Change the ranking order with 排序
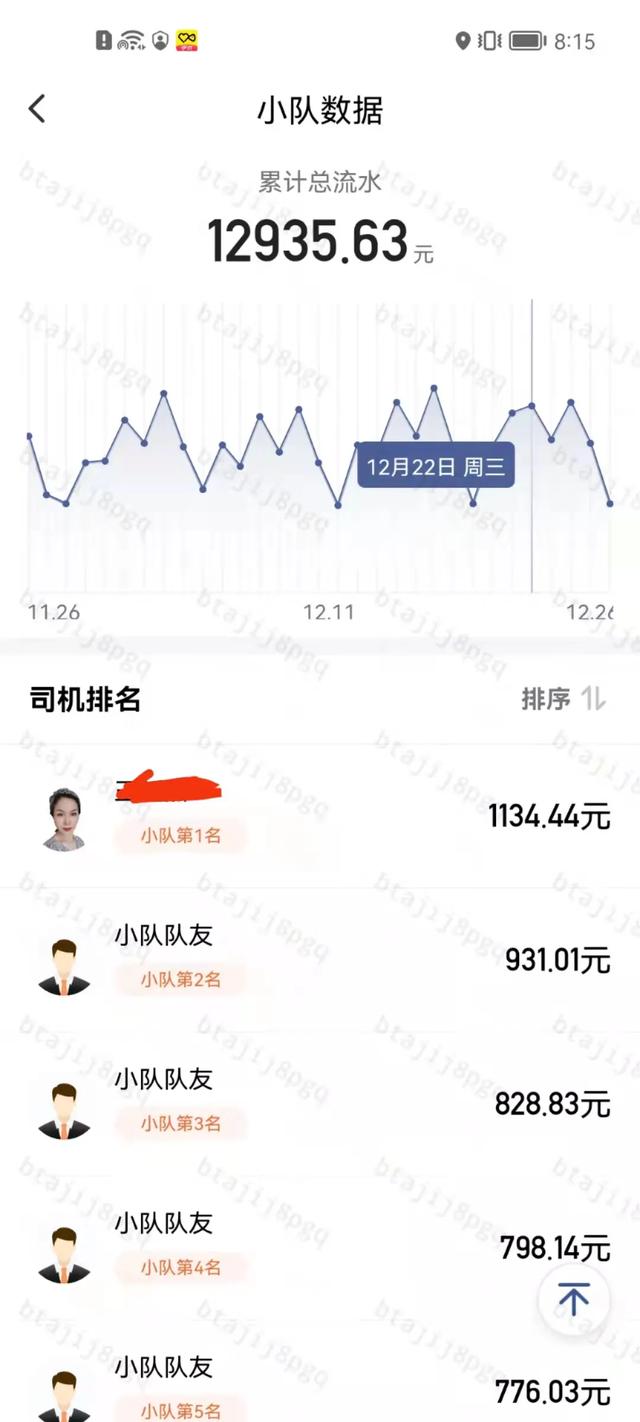Image resolution: width=640 pixels, height=1422 pixels. point(564,699)
